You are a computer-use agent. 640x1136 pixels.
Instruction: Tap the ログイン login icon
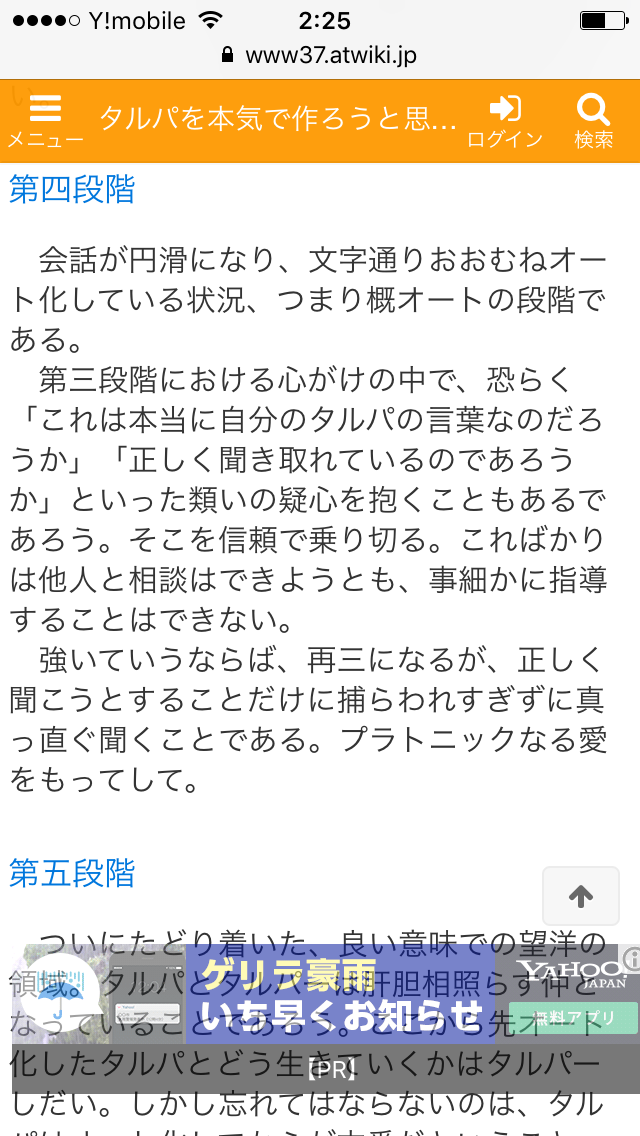[505, 120]
